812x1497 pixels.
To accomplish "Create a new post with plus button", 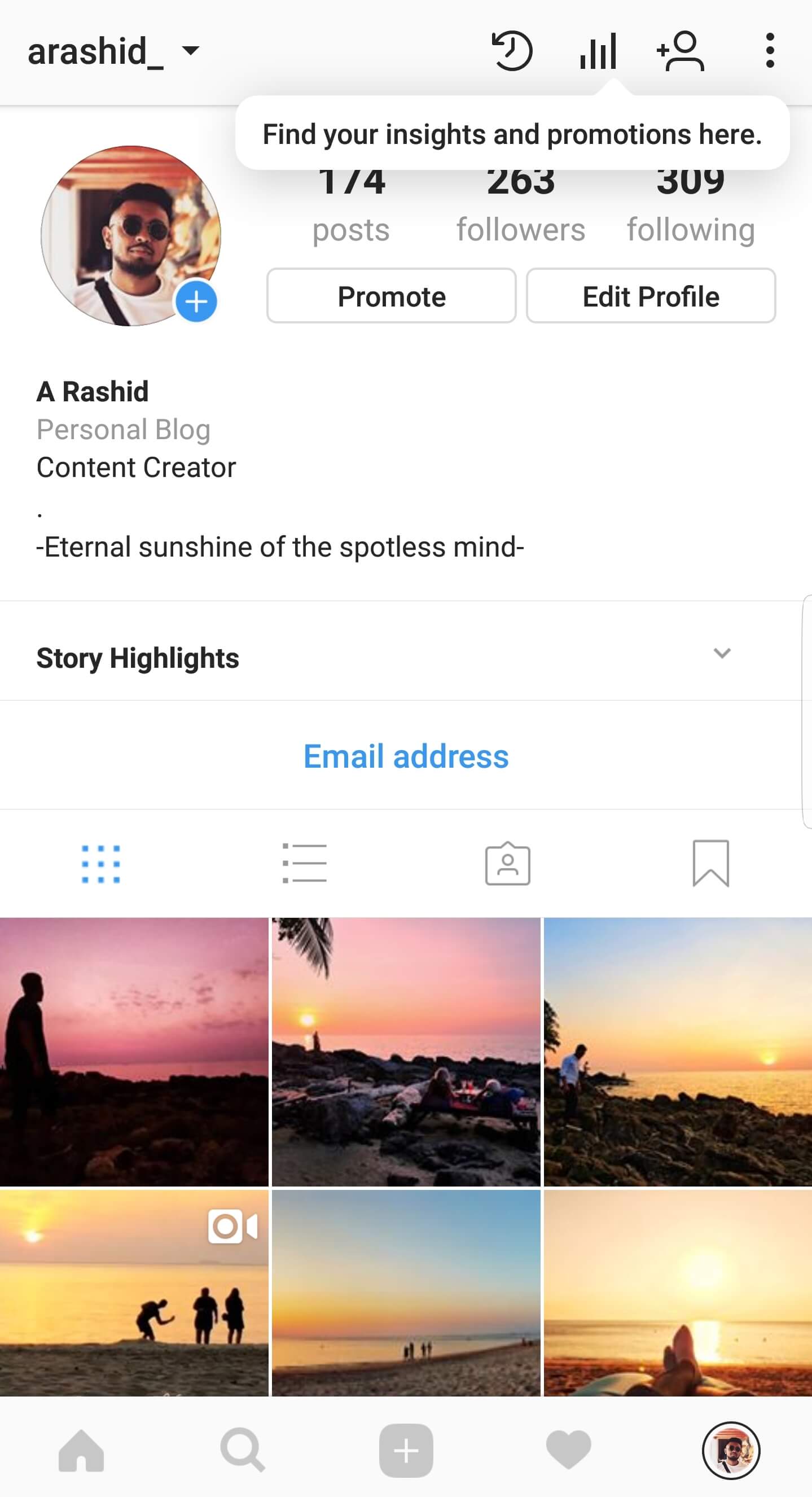I will click(x=406, y=1451).
